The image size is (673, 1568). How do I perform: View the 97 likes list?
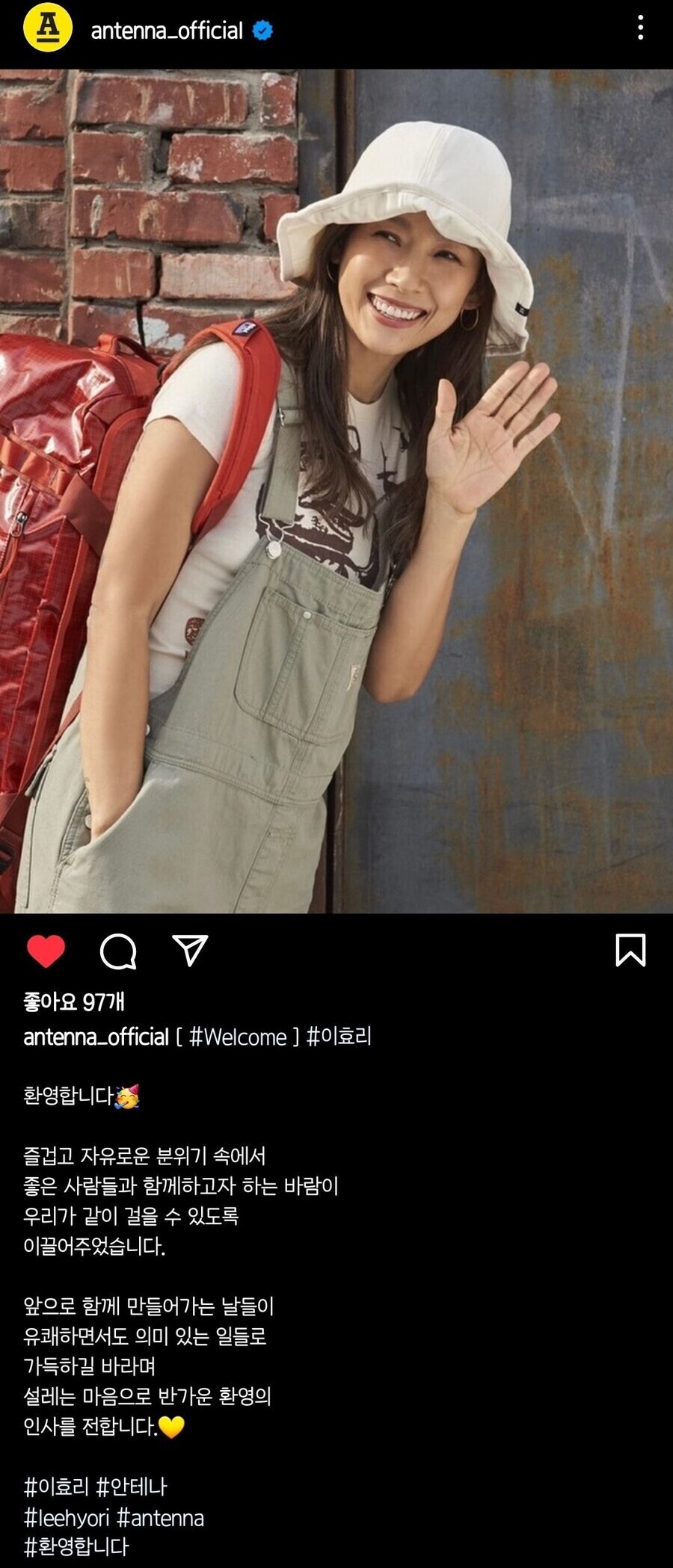(74, 1001)
